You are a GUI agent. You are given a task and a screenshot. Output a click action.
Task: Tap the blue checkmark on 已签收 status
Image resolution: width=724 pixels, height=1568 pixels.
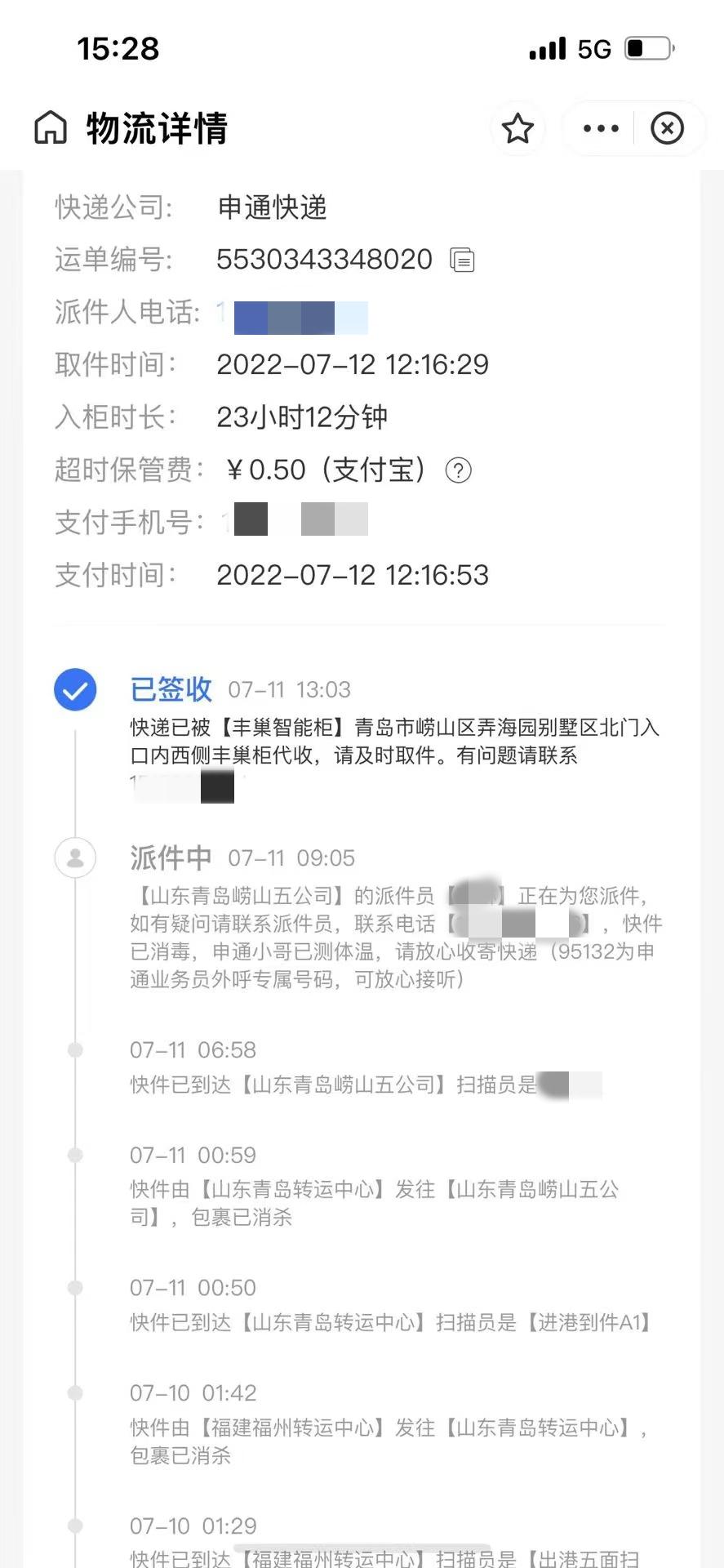point(75,689)
